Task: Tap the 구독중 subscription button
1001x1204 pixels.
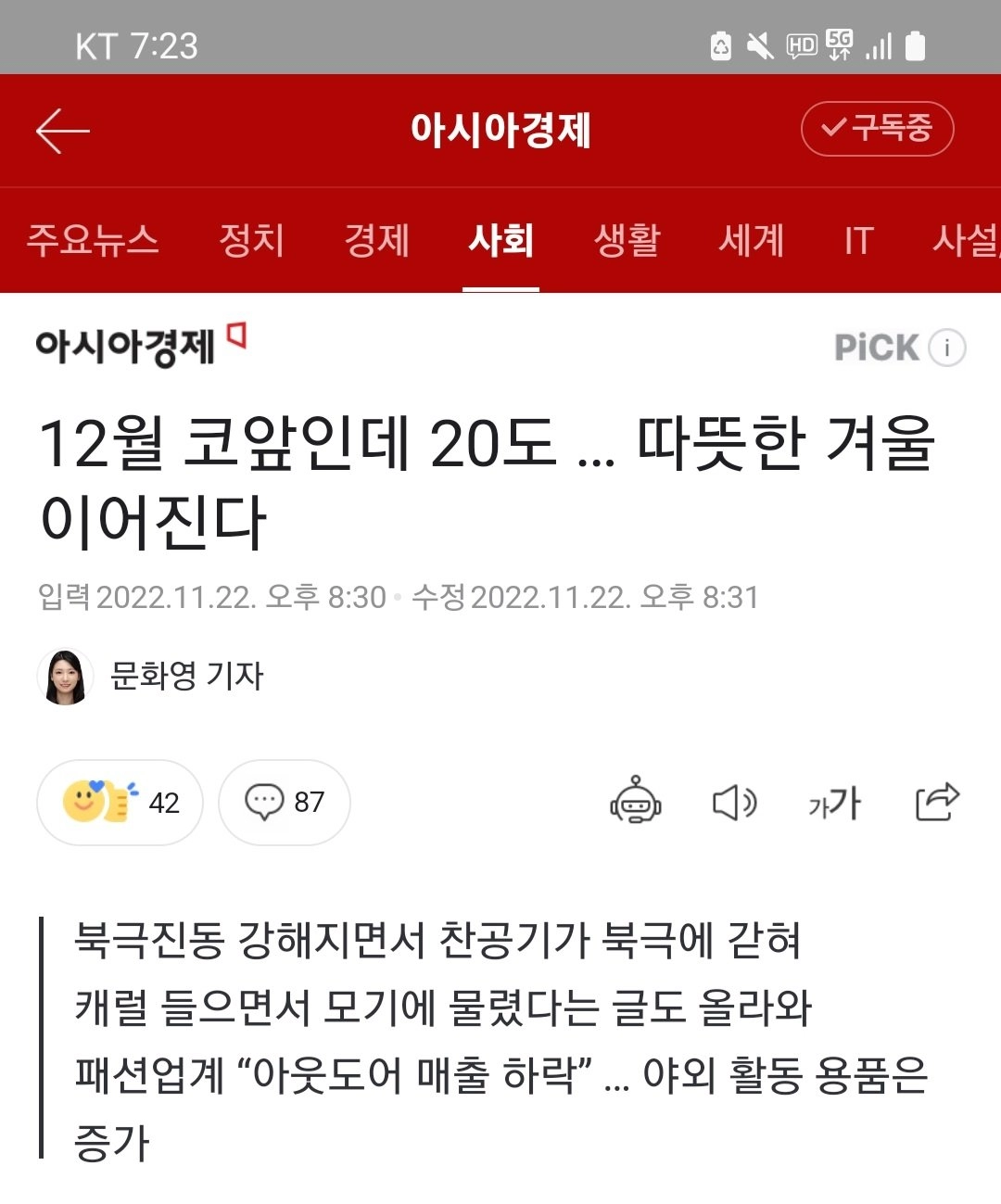Action: [877, 129]
